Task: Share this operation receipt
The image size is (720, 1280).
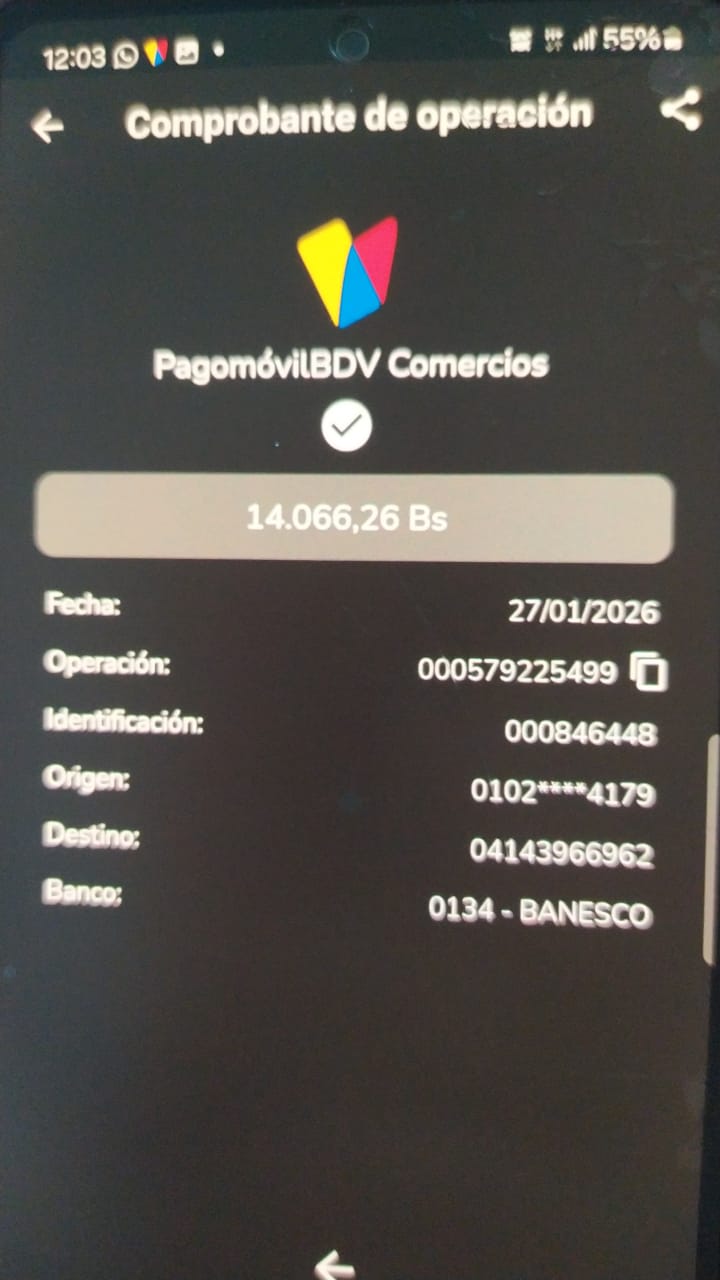Action: point(680,111)
